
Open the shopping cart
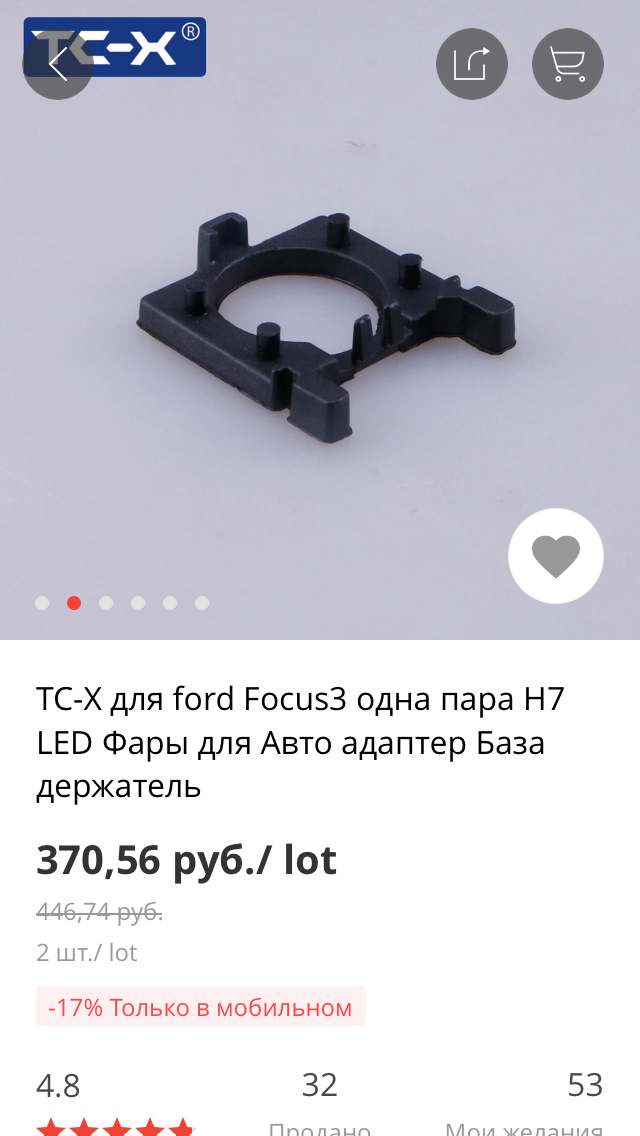point(567,64)
